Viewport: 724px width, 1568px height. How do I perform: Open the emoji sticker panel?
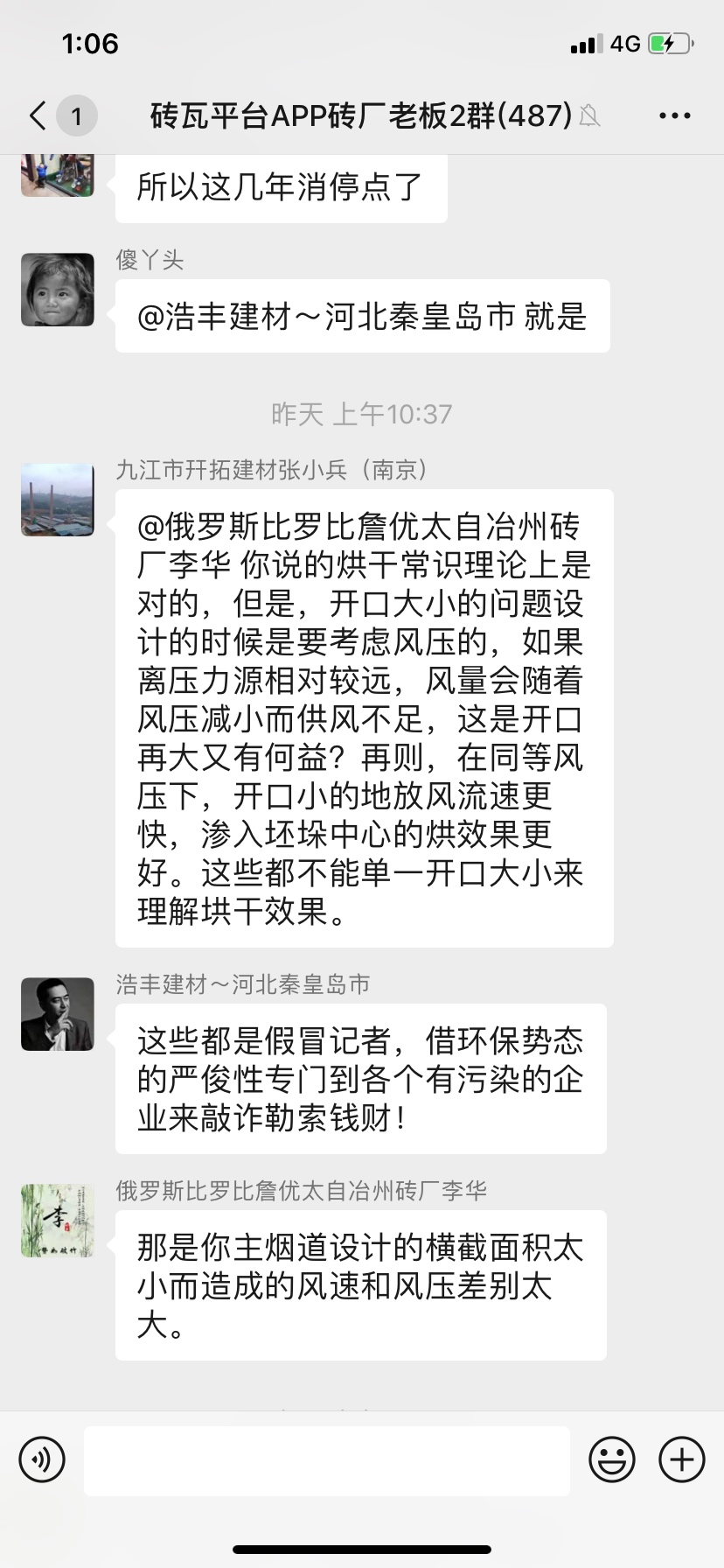612,1459
